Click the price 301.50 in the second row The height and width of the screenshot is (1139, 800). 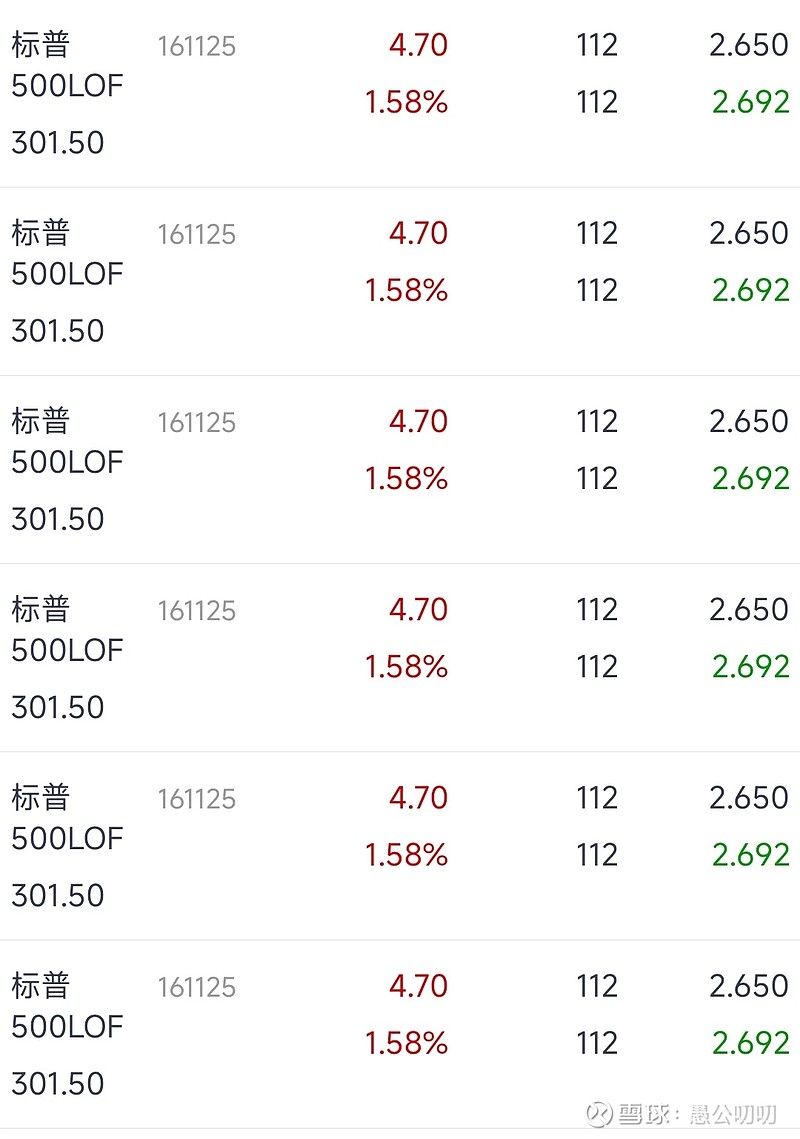57,330
